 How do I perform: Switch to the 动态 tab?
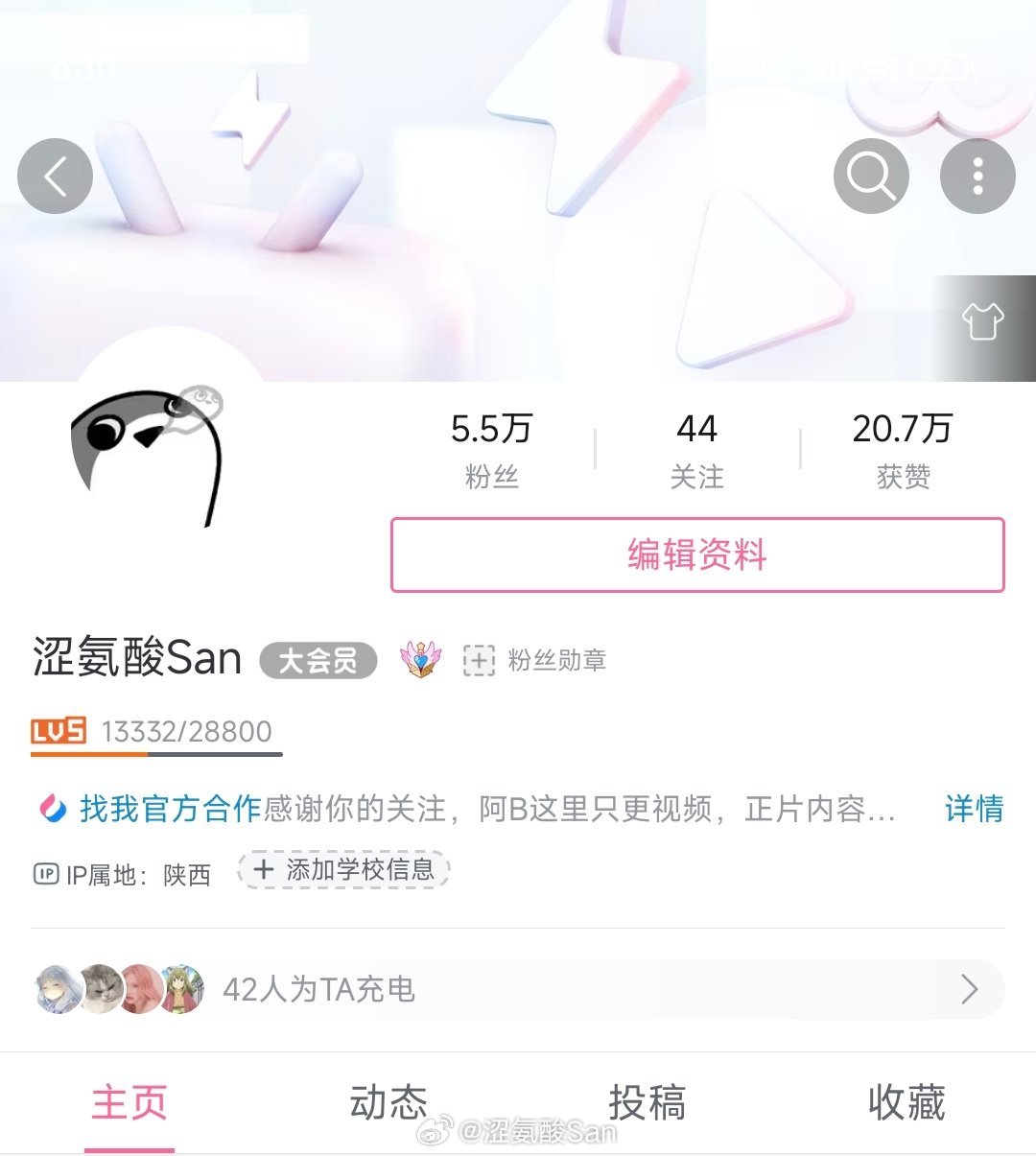pyautogui.click(x=388, y=1102)
